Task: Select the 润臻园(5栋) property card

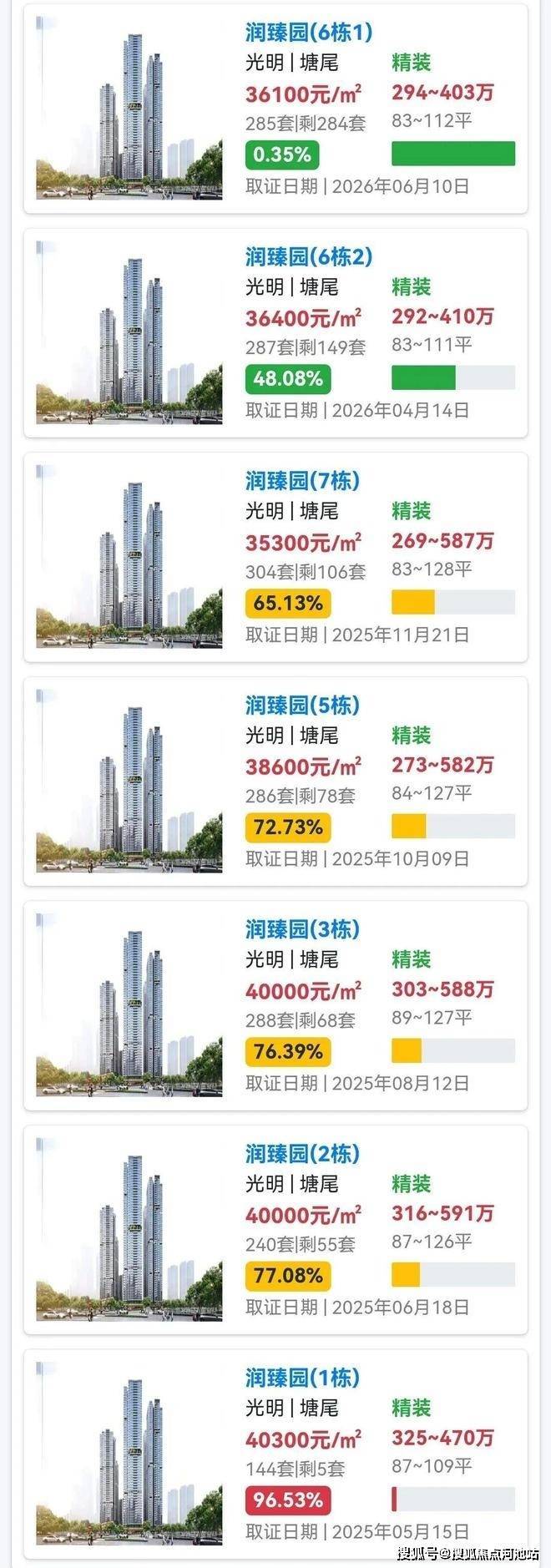Action: 275,781
